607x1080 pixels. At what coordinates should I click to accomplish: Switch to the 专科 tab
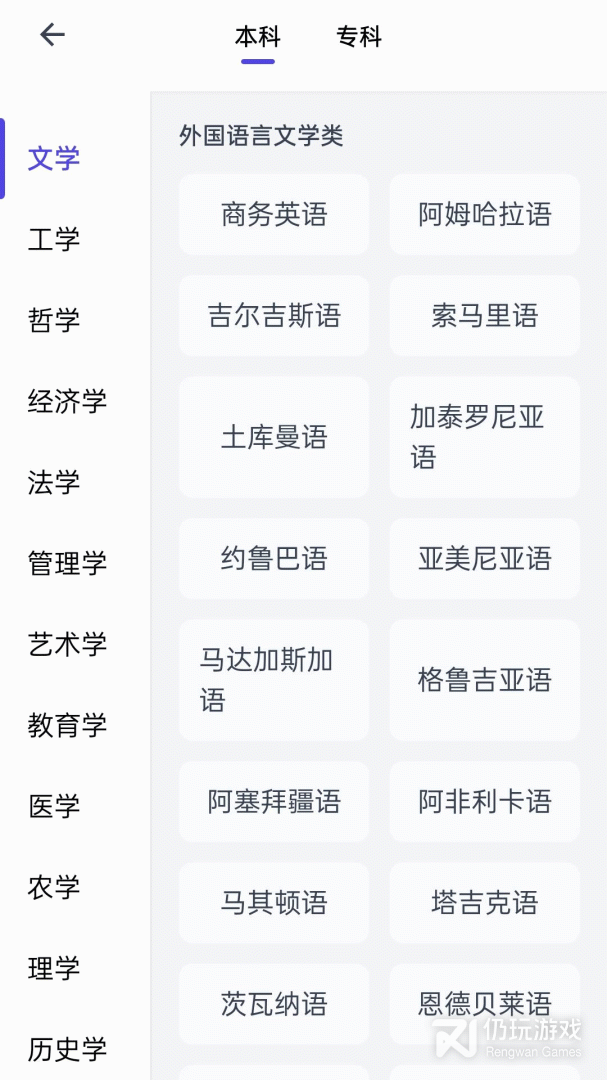pos(359,37)
